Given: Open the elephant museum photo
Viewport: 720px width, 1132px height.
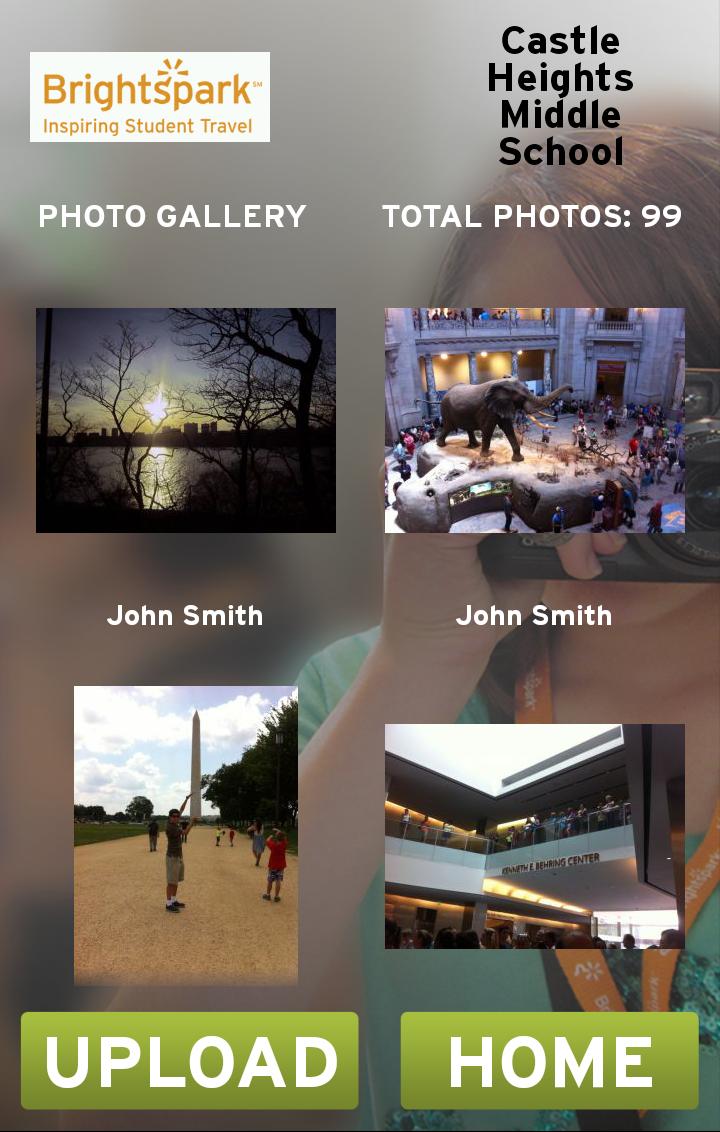Looking at the screenshot, I should [x=536, y=420].
